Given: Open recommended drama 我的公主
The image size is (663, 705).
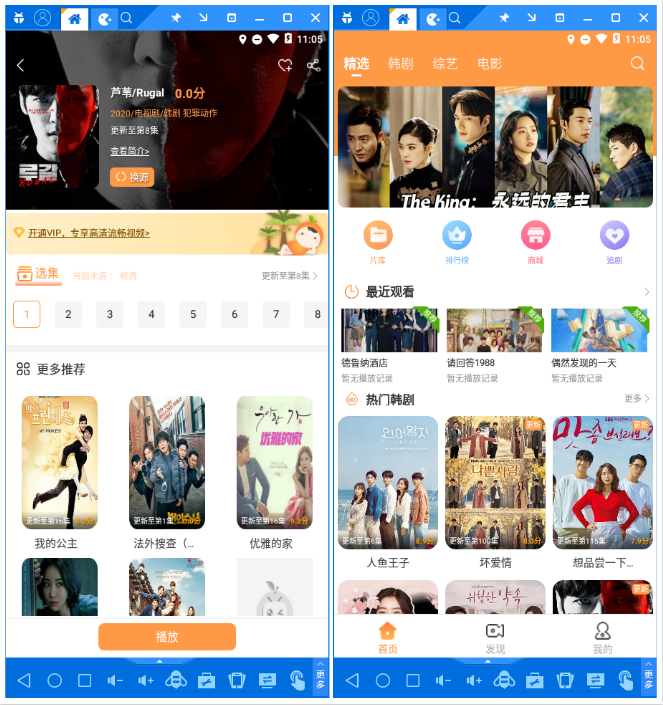Looking at the screenshot, I should [60, 463].
